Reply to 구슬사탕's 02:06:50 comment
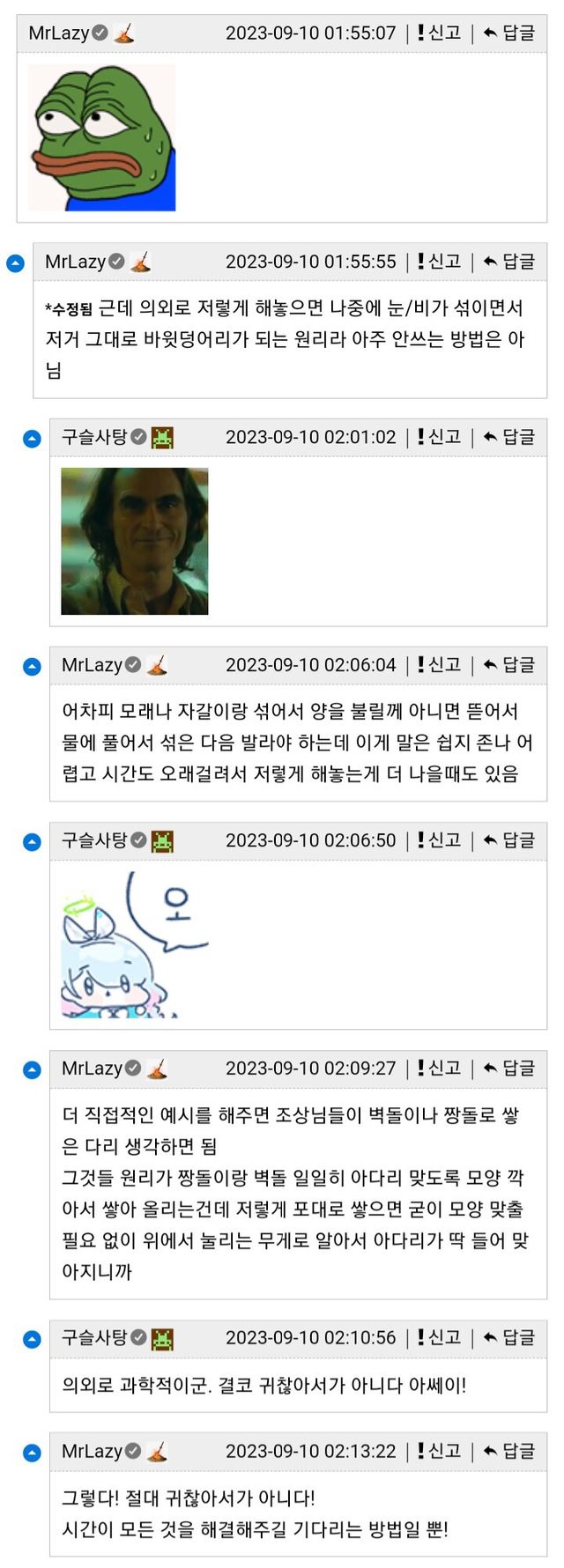This screenshot has height=1568, width=564. point(509,840)
